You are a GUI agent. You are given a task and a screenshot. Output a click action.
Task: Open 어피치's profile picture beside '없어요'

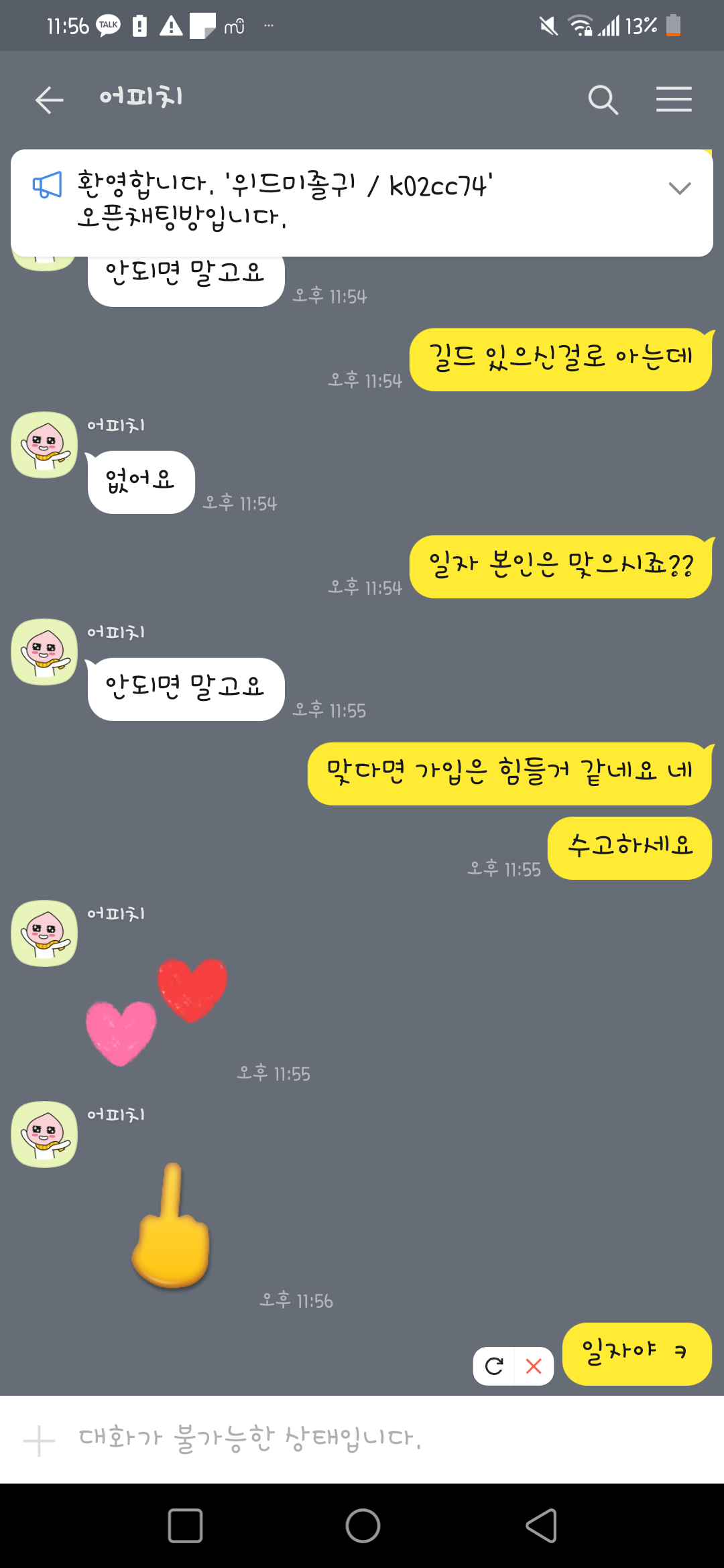point(44,445)
